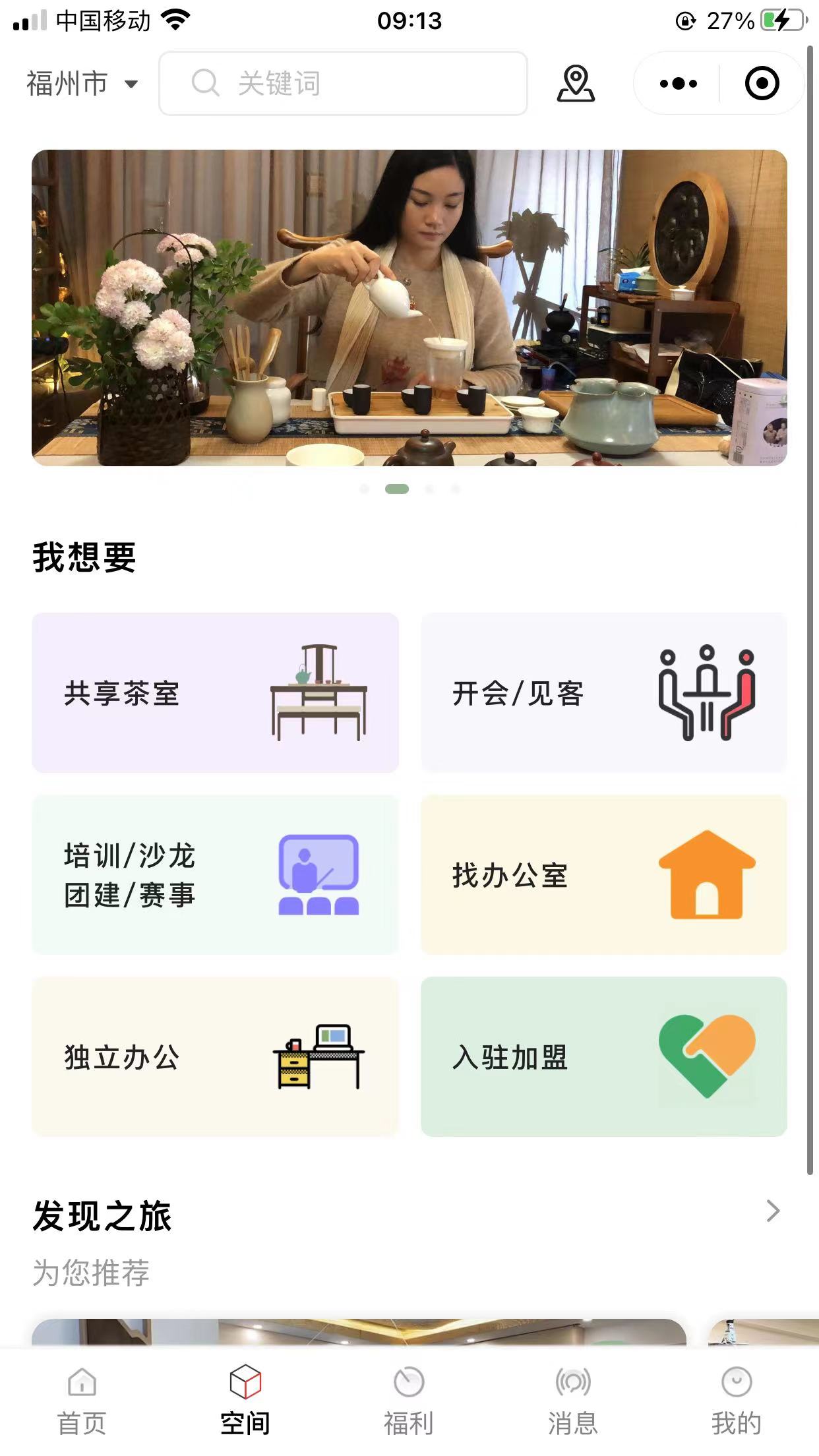
Task: Choose 独立办公 card
Action: click(215, 1056)
